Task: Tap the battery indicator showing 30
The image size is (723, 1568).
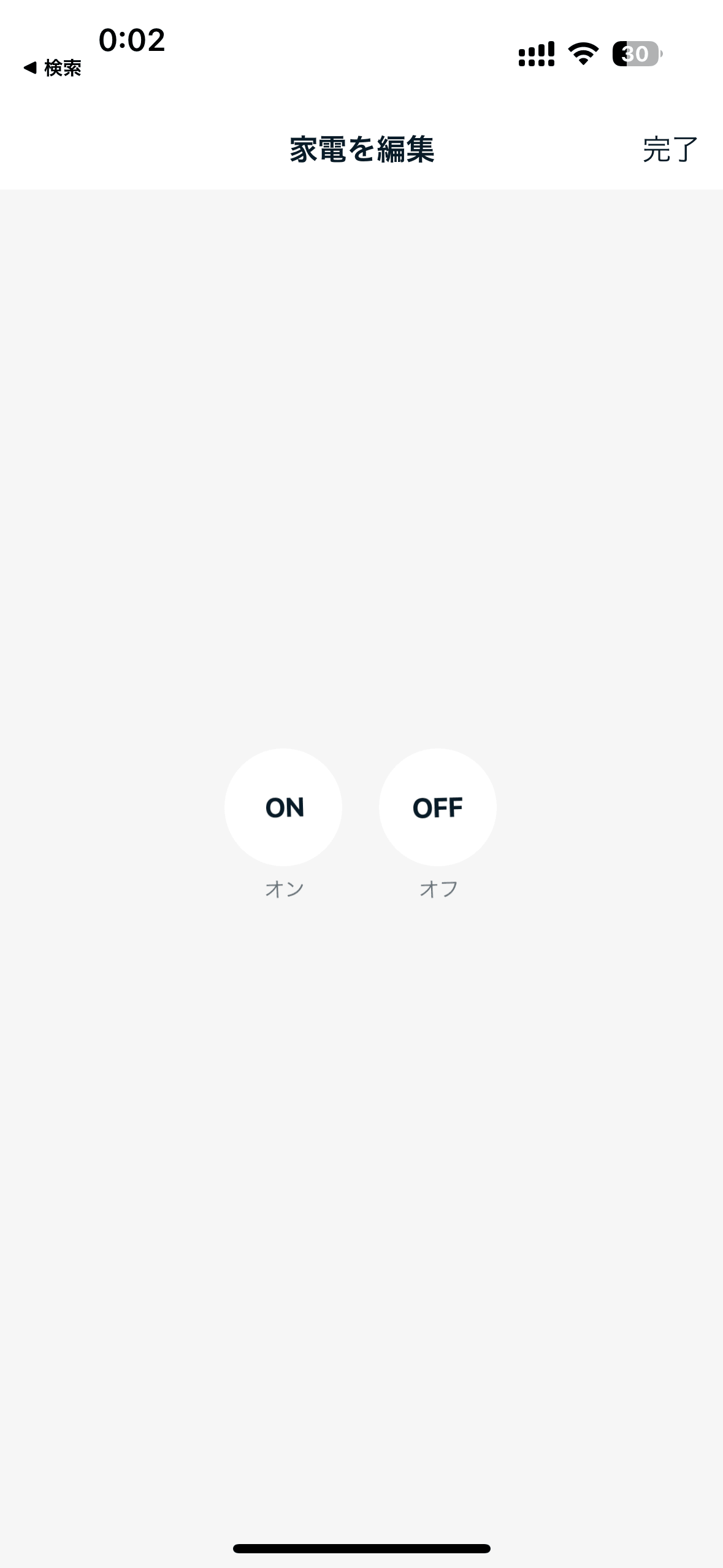Action: (636, 54)
